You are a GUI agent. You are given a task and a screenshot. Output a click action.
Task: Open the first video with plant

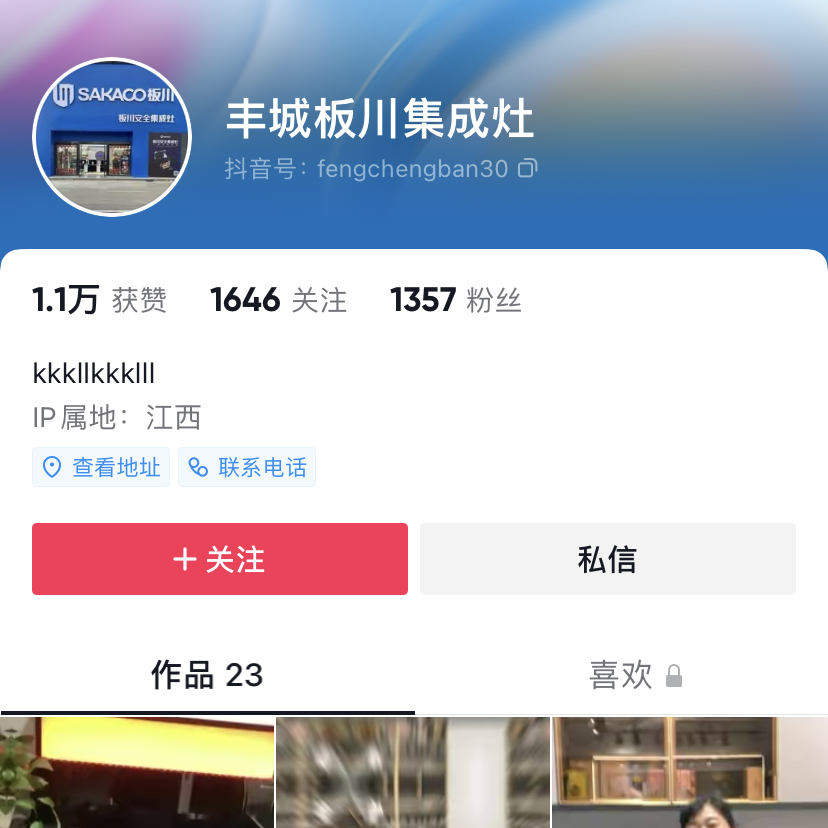[137, 772]
